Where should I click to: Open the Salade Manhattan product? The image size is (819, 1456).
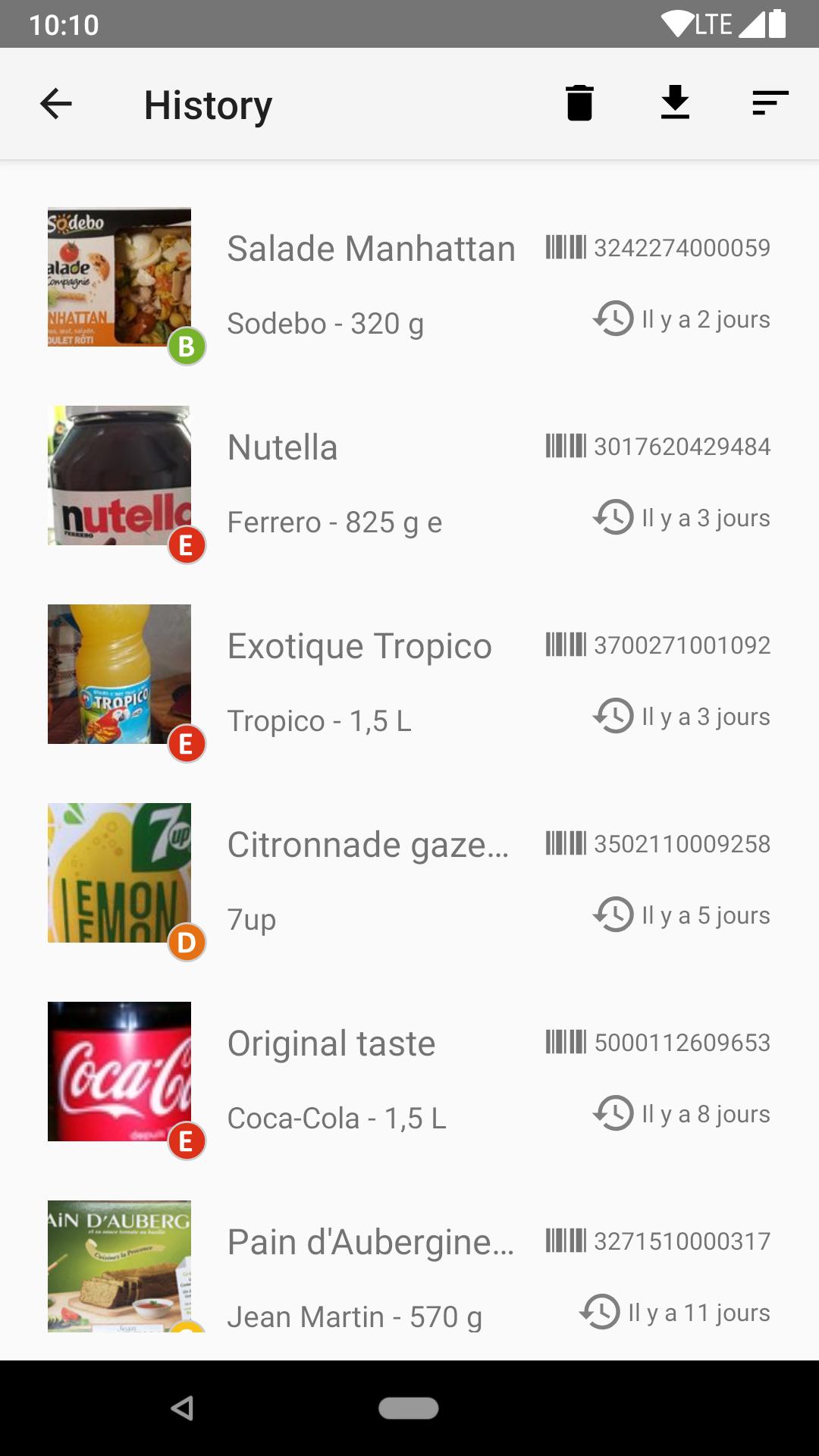click(x=371, y=249)
